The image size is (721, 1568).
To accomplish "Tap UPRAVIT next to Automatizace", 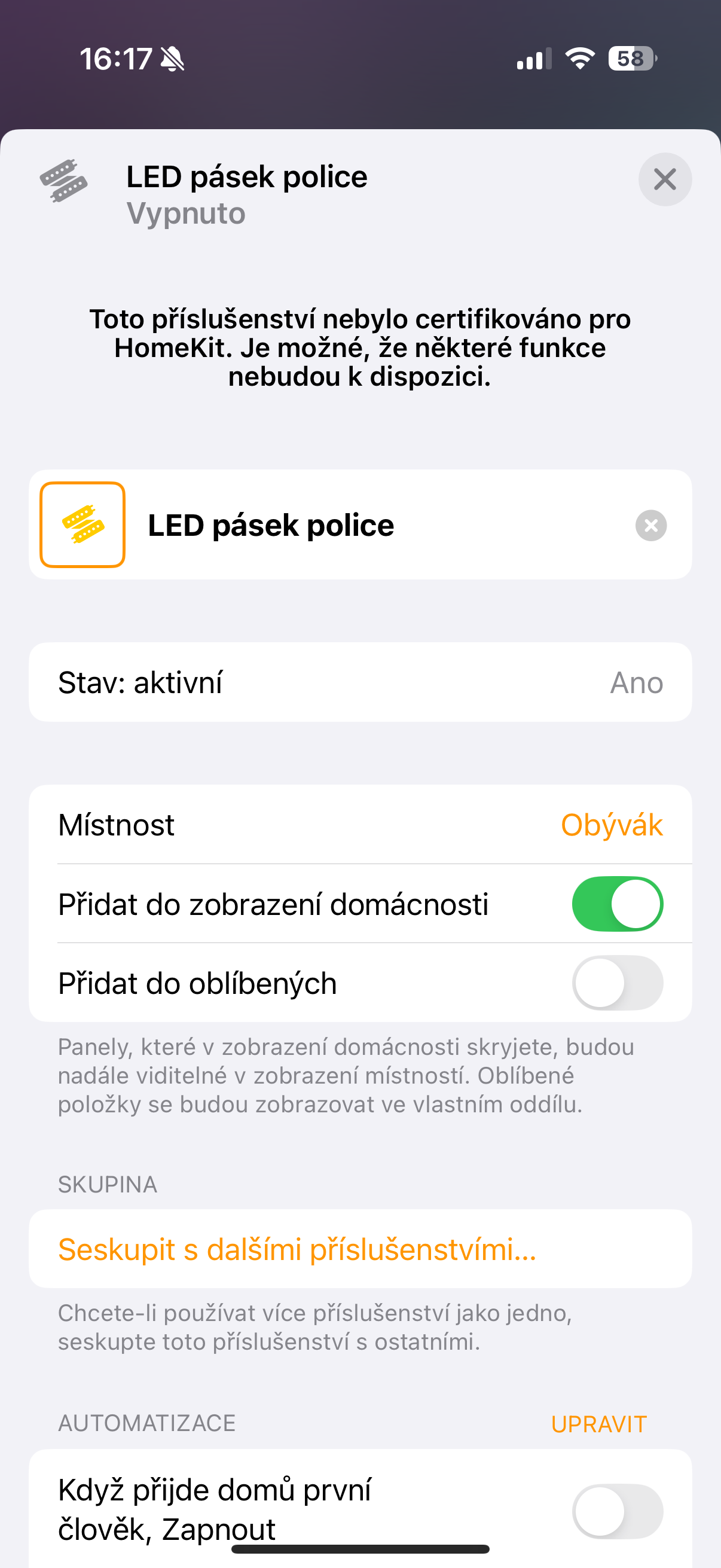I will click(x=598, y=1424).
